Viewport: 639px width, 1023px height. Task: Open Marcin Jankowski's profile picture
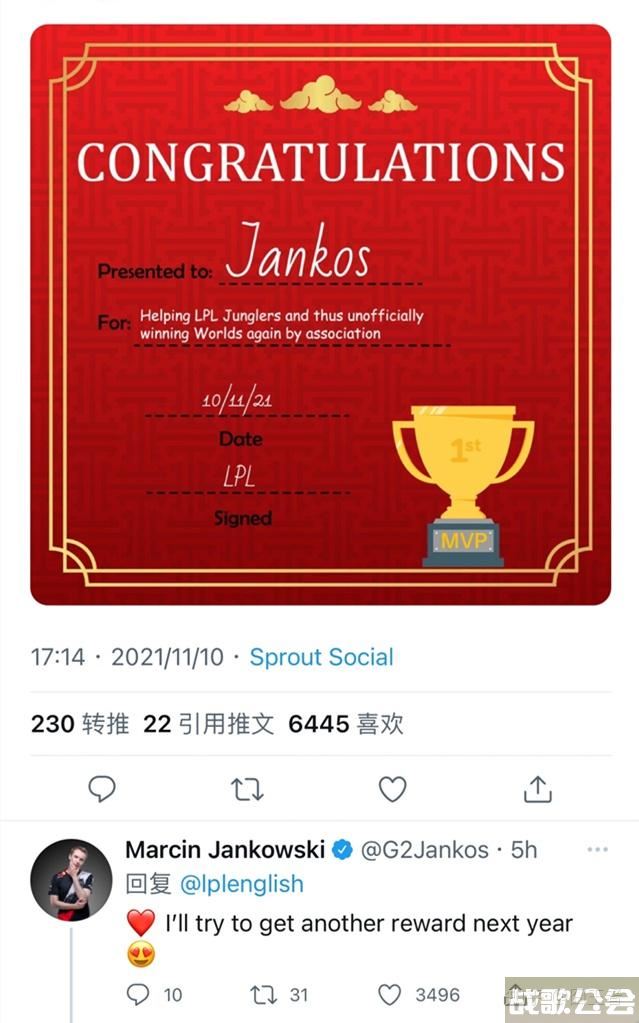71,880
